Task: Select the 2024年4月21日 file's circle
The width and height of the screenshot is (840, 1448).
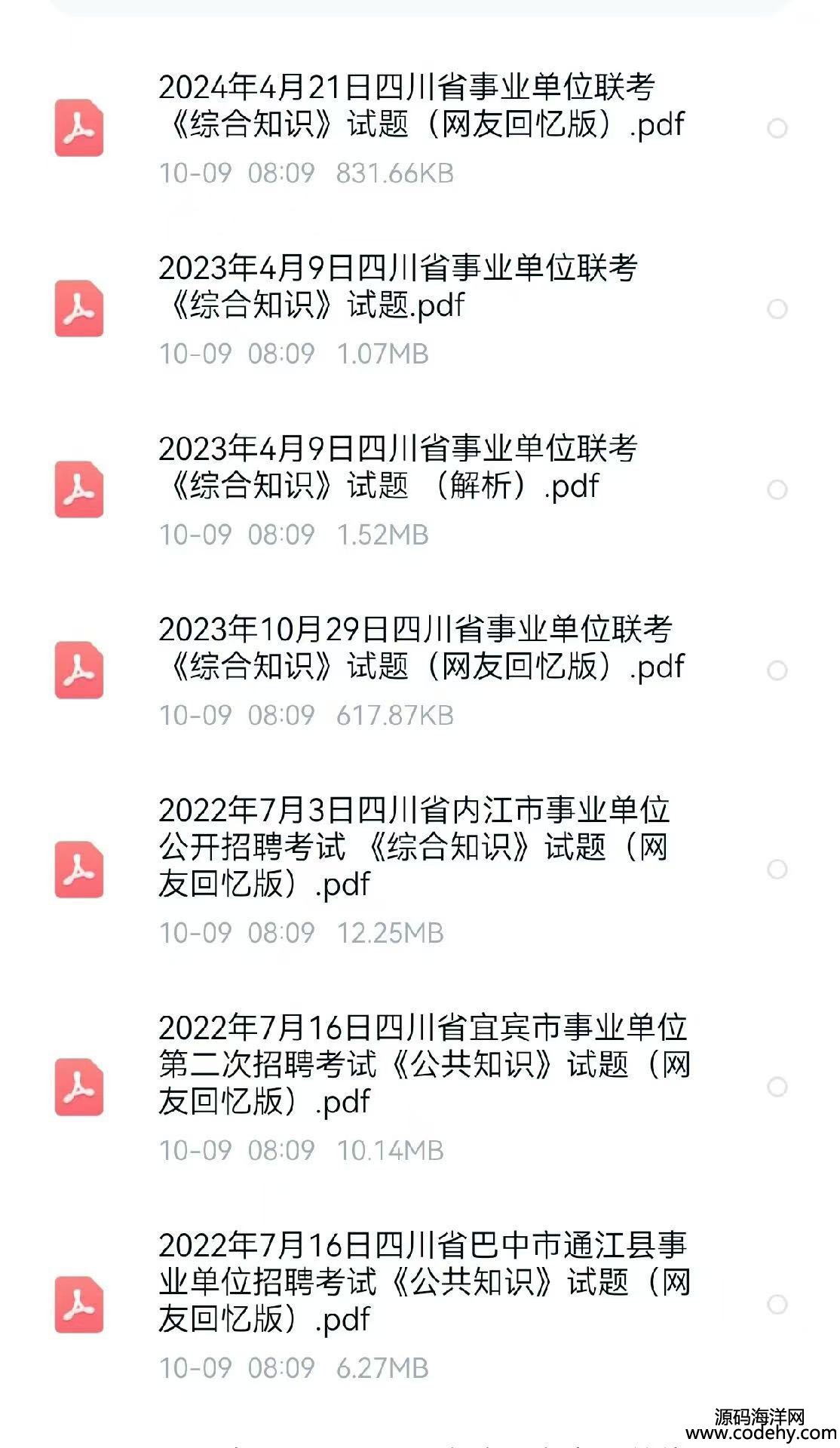Action: click(x=777, y=128)
